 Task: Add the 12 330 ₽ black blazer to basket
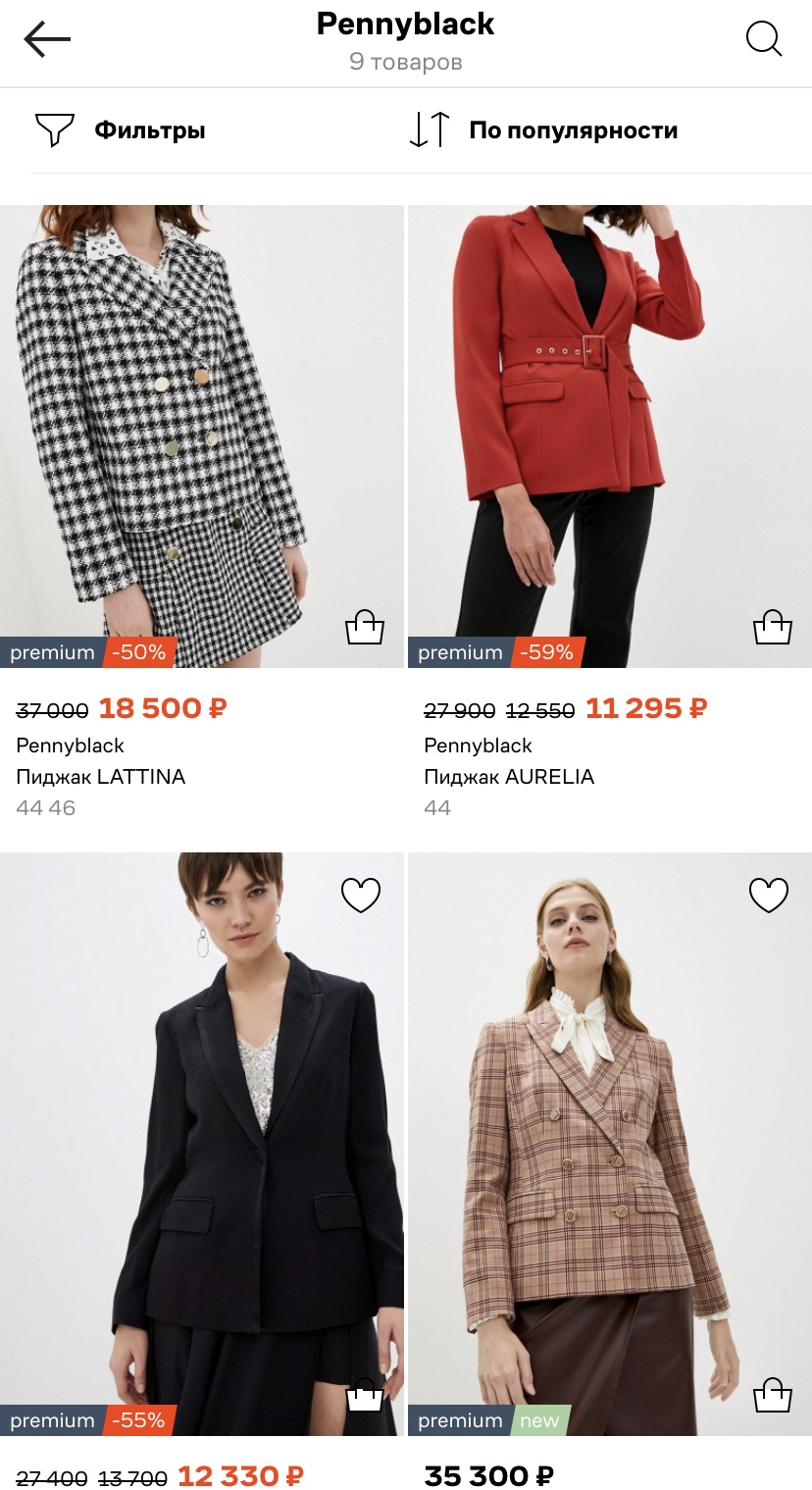click(x=365, y=1395)
